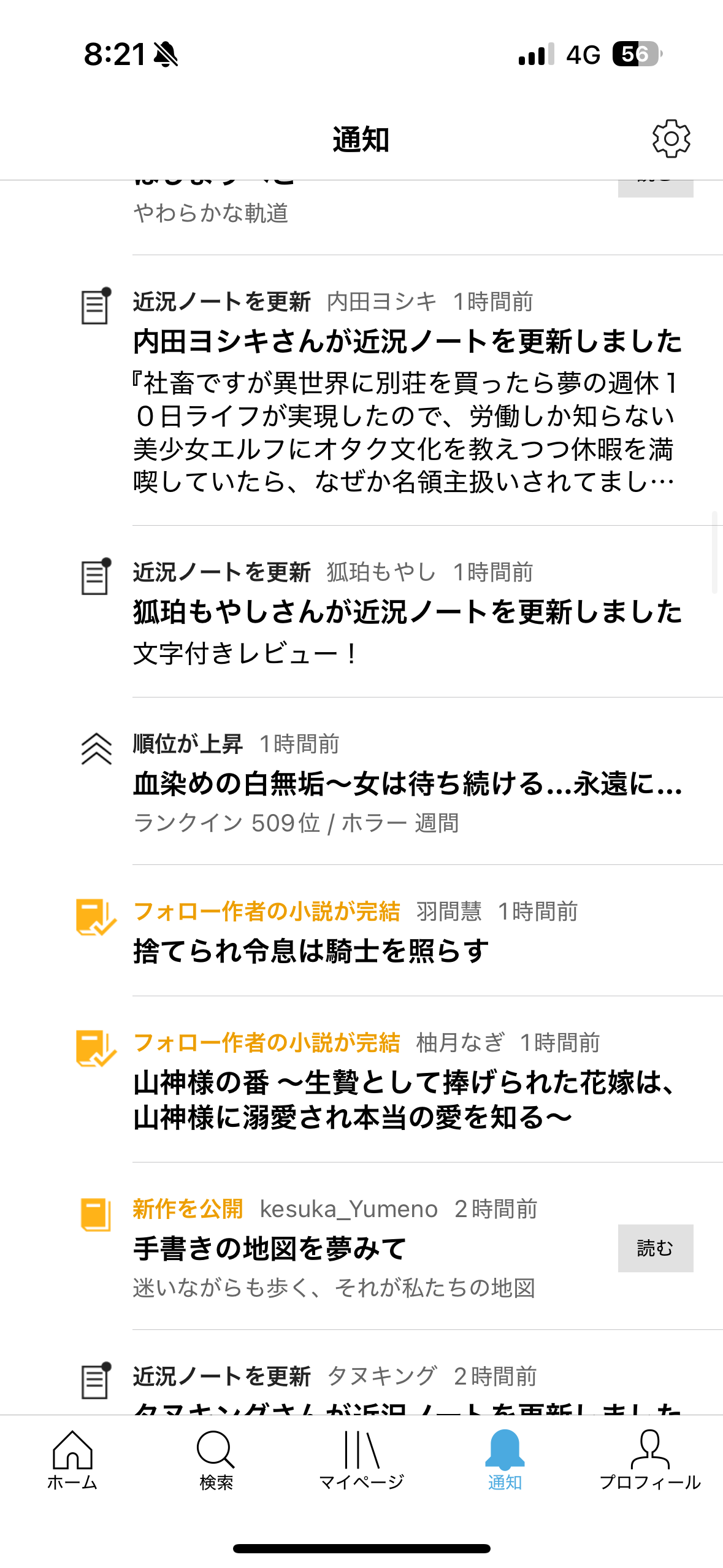This screenshot has width=723, height=1568.
Task: Open the マイページ tab
Action: pyautogui.click(x=361, y=1460)
